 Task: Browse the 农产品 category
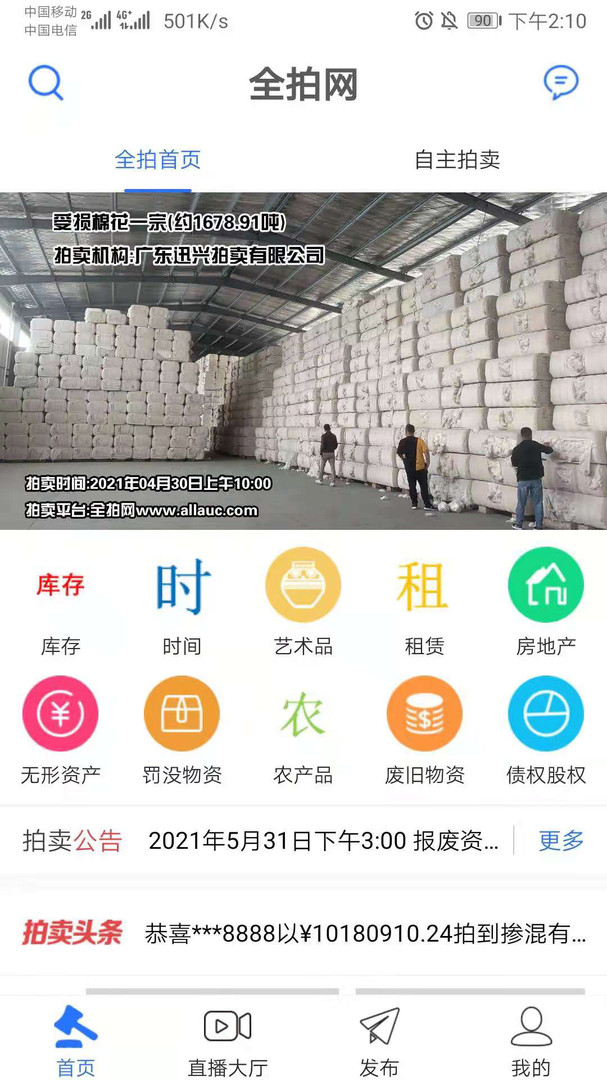click(x=303, y=730)
